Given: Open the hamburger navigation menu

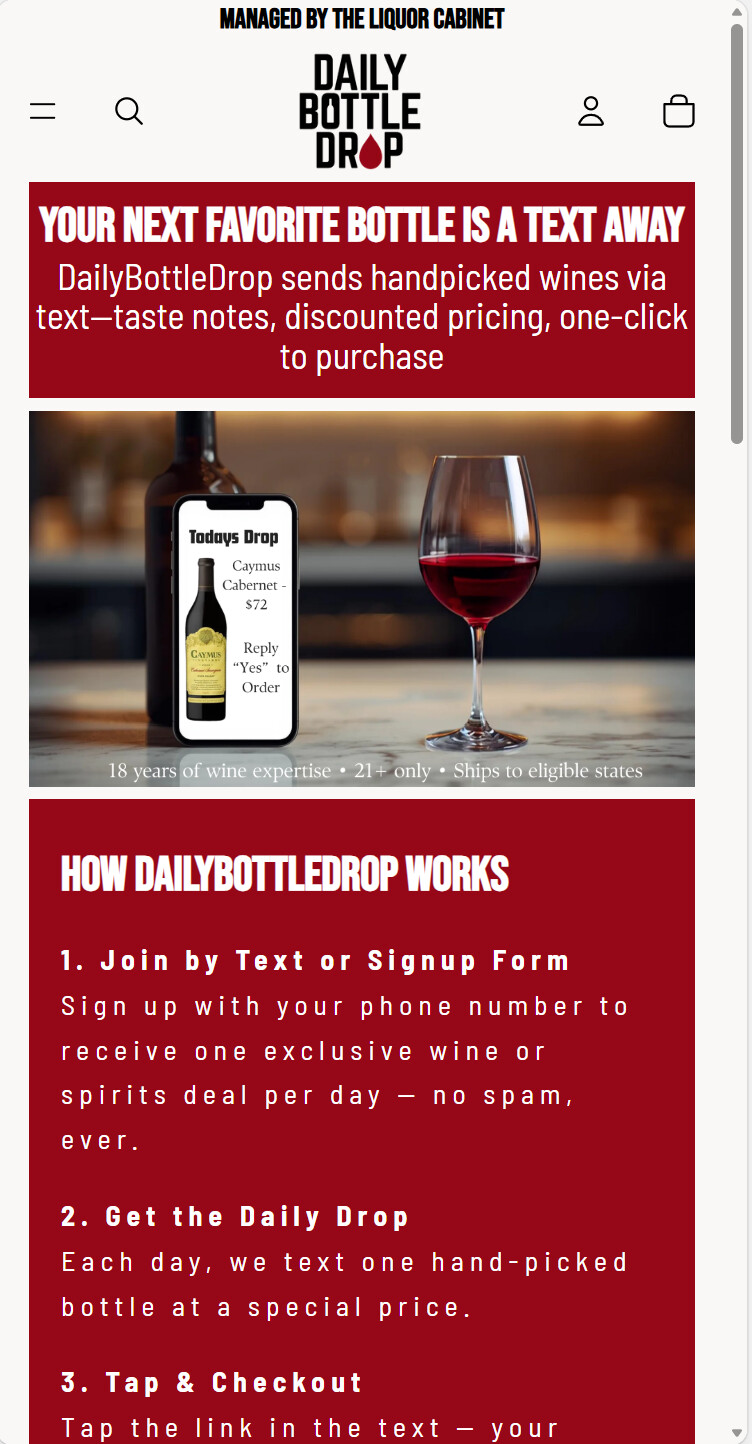Looking at the screenshot, I should 42,111.
